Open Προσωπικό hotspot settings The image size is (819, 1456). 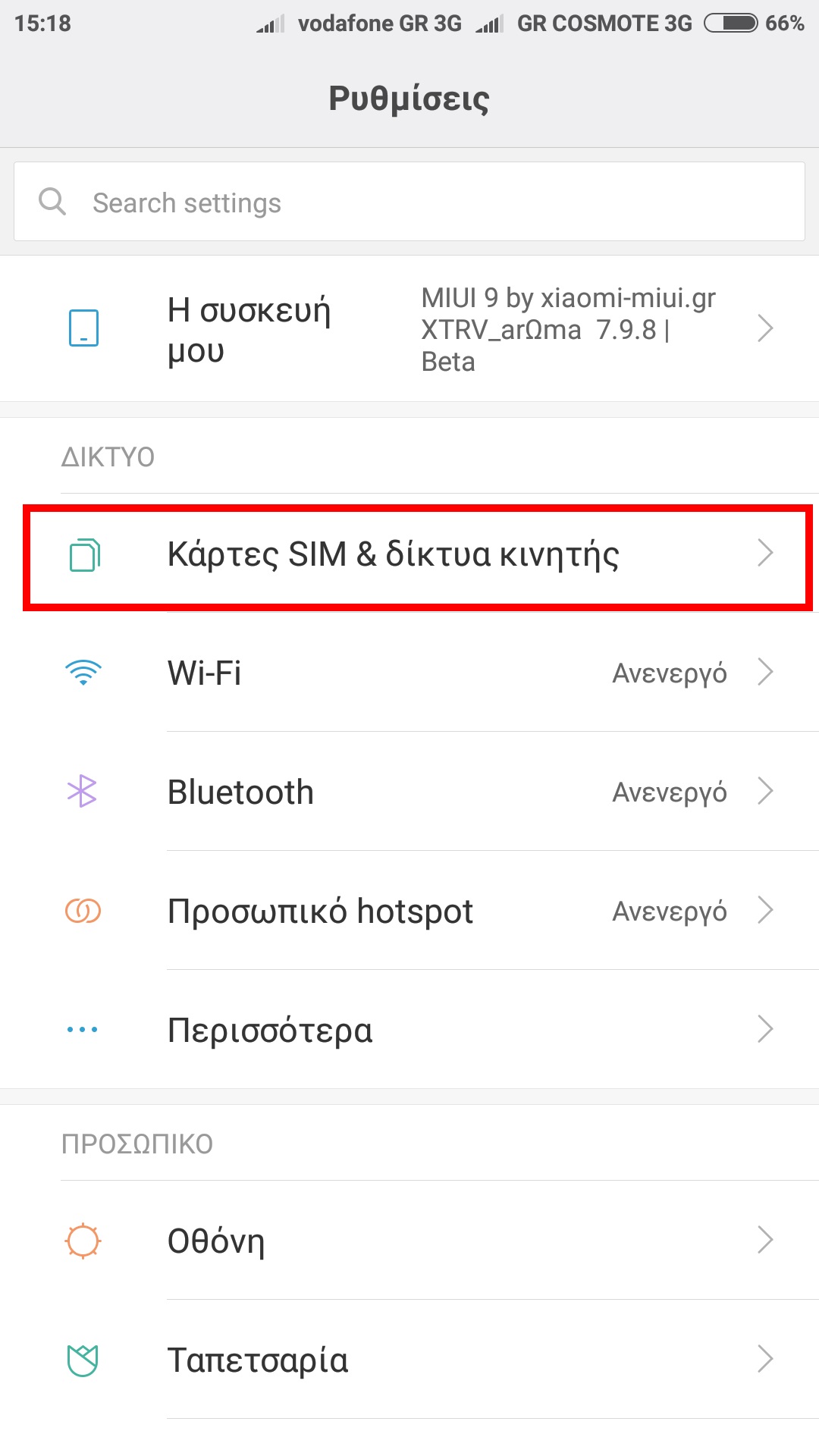pyautogui.click(x=409, y=911)
